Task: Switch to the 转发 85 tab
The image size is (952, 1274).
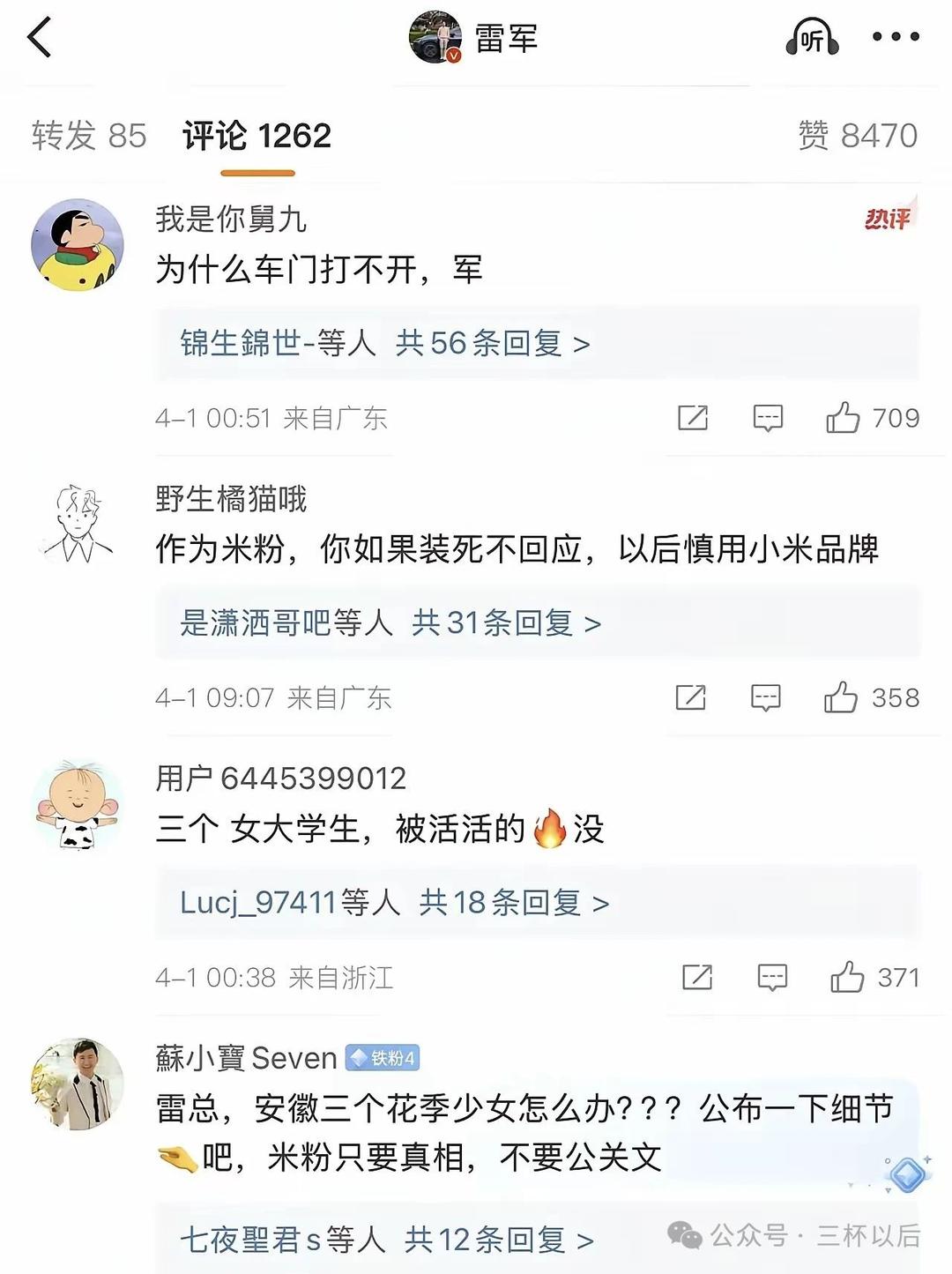Action: (89, 136)
